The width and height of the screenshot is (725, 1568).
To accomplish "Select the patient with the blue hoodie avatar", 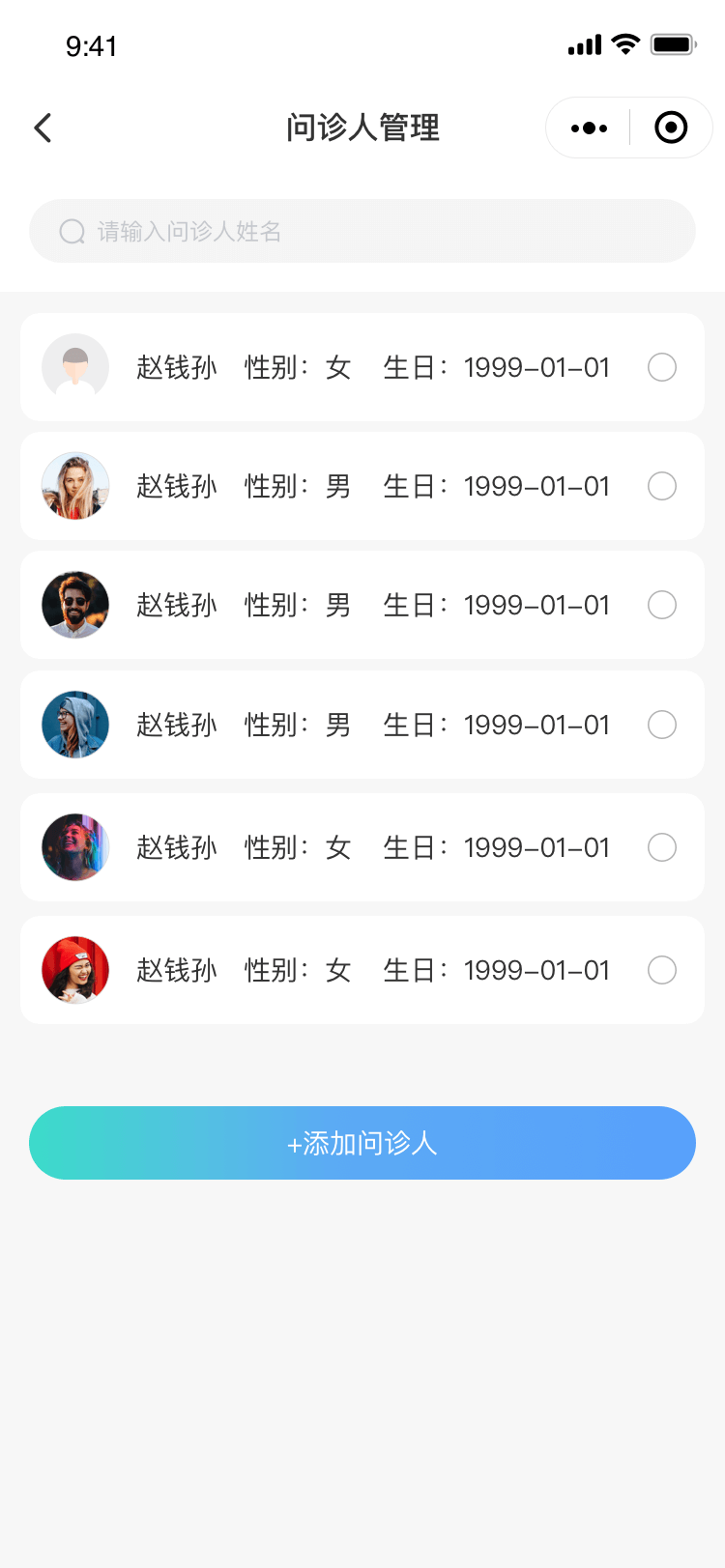I will tap(662, 725).
